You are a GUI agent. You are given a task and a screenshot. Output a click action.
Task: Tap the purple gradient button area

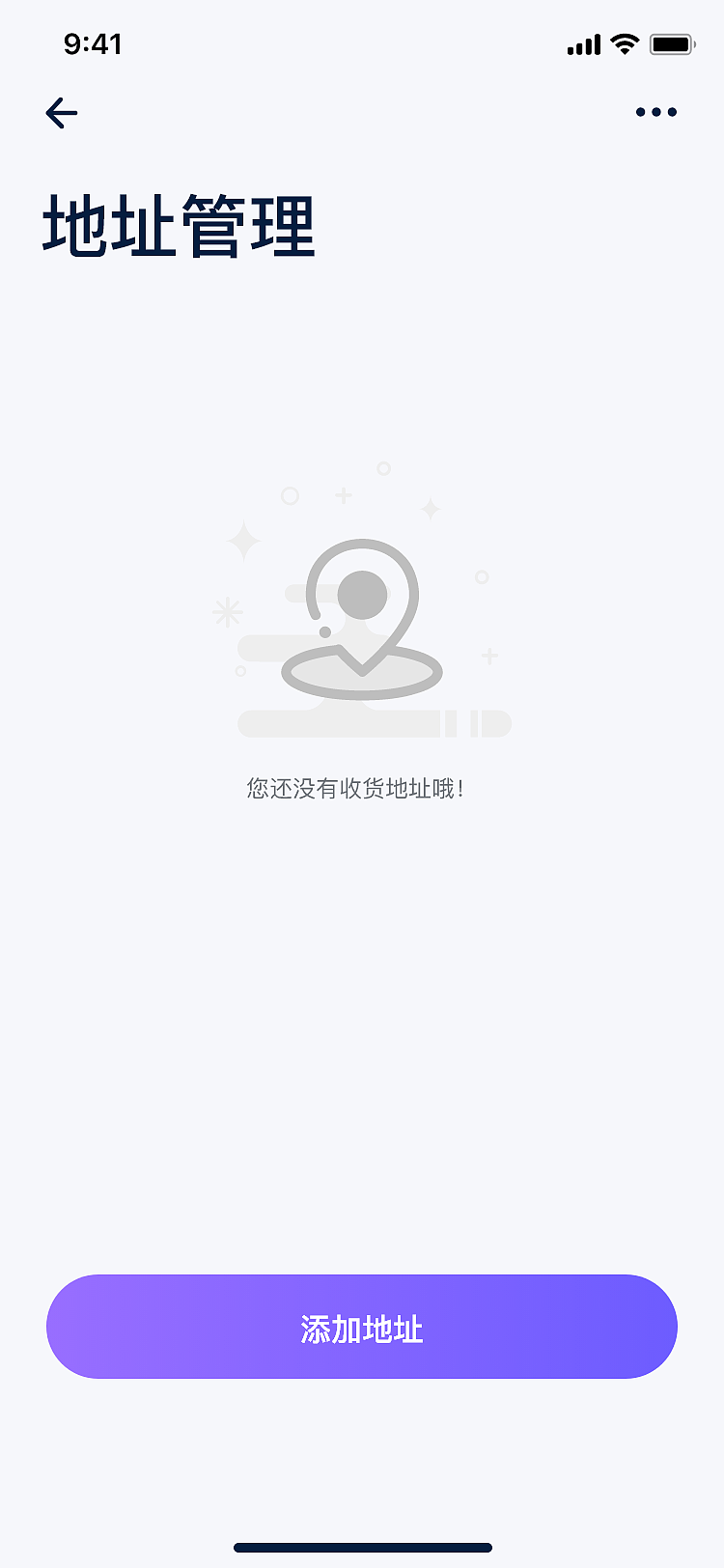point(362,1327)
